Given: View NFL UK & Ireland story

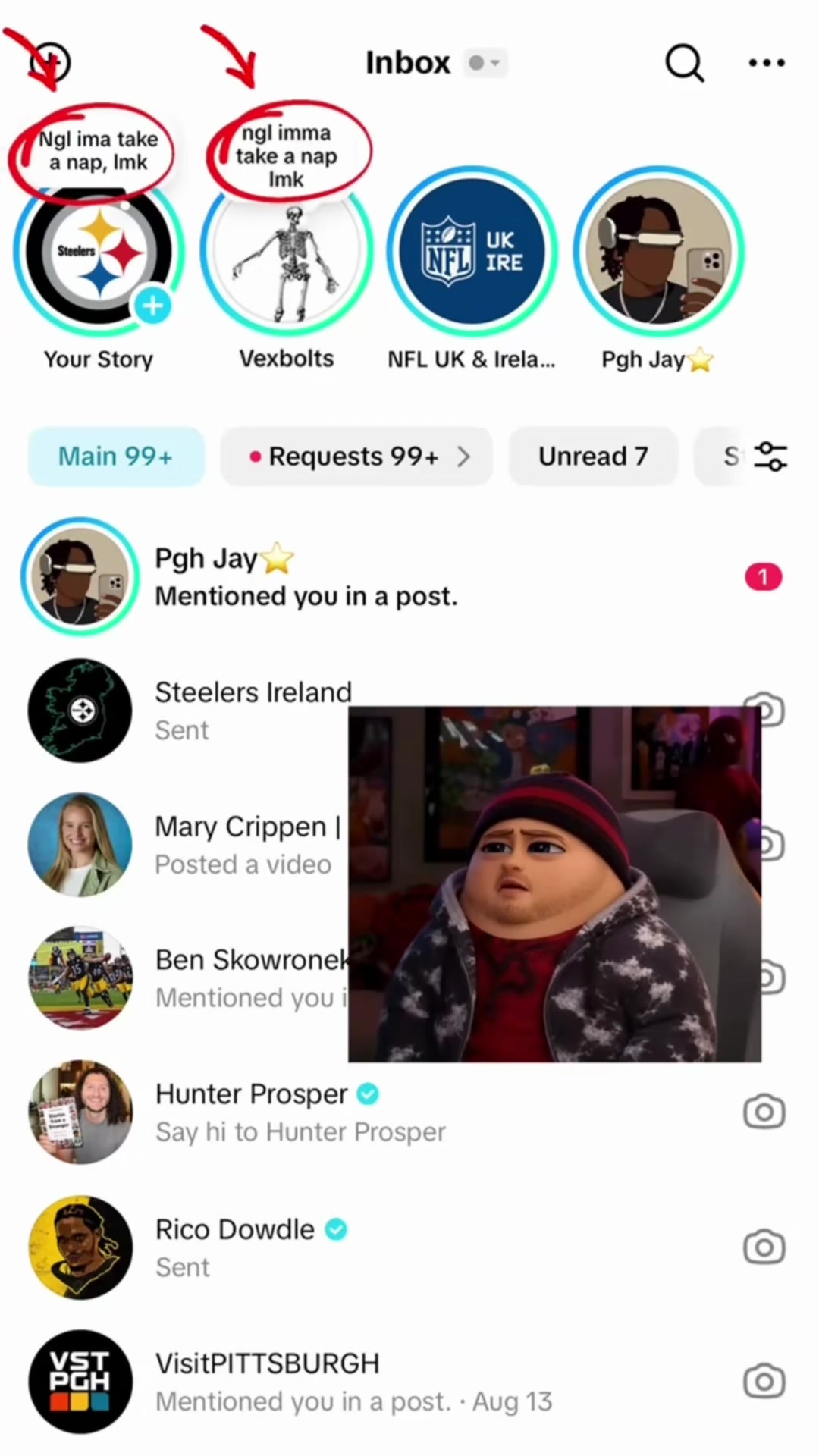Looking at the screenshot, I should pos(472,250).
